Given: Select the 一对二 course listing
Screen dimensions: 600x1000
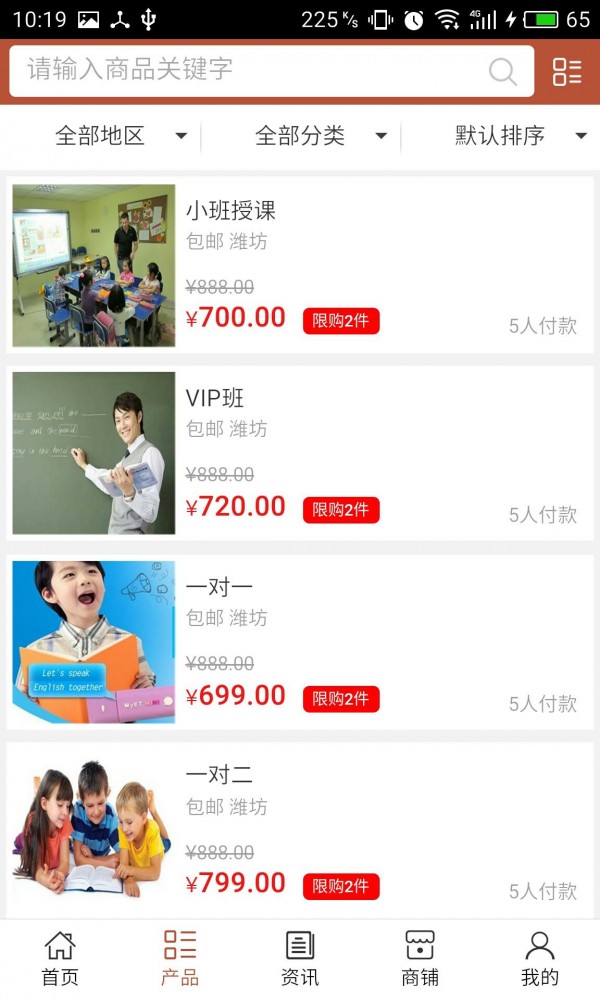Looking at the screenshot, I should coord(300,830).
